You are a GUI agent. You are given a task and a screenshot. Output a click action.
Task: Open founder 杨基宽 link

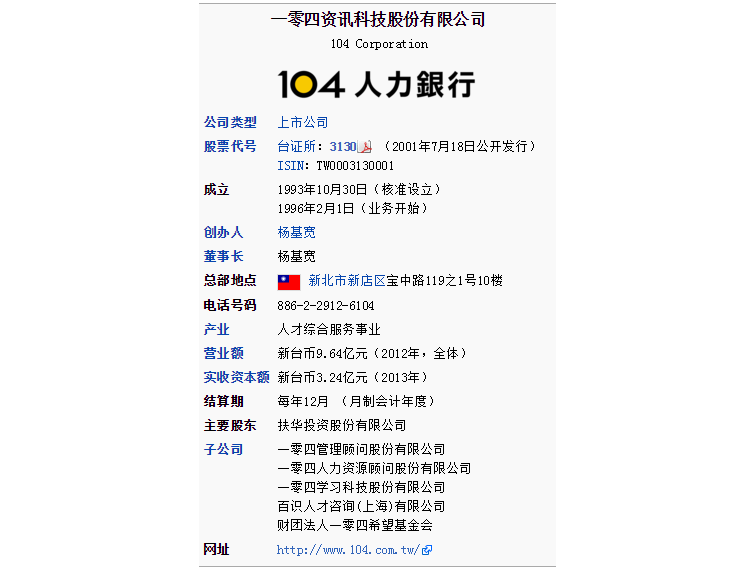(x=296, y=232)
